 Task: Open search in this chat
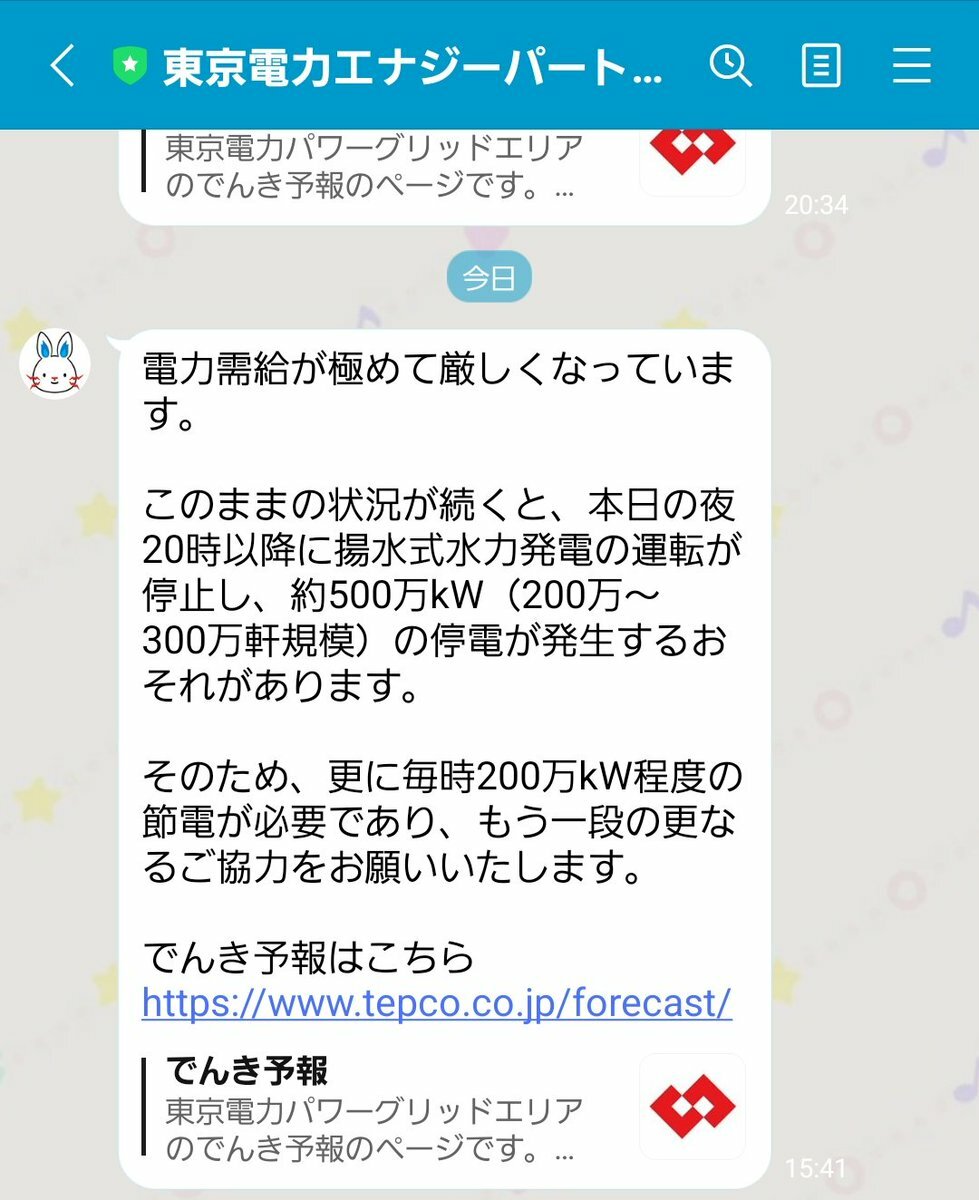click(731, 67)
